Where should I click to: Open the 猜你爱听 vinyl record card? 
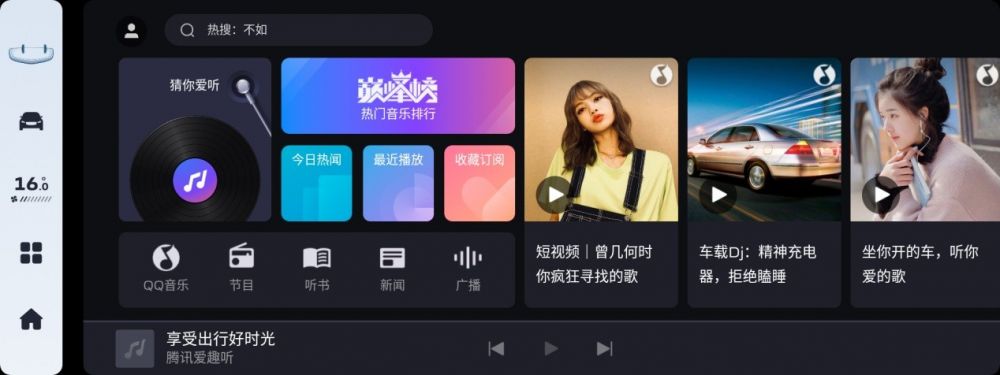click(x=195, y=140)
